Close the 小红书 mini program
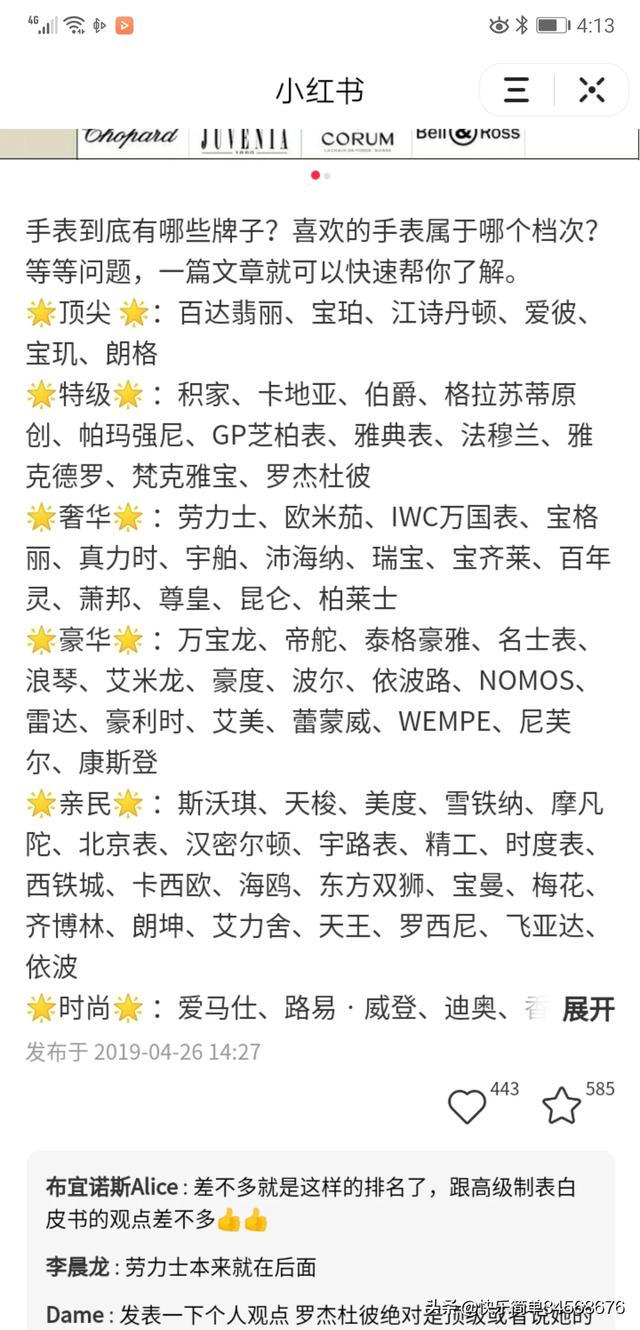Viewport: 640px width, 1330px height. 592,90
